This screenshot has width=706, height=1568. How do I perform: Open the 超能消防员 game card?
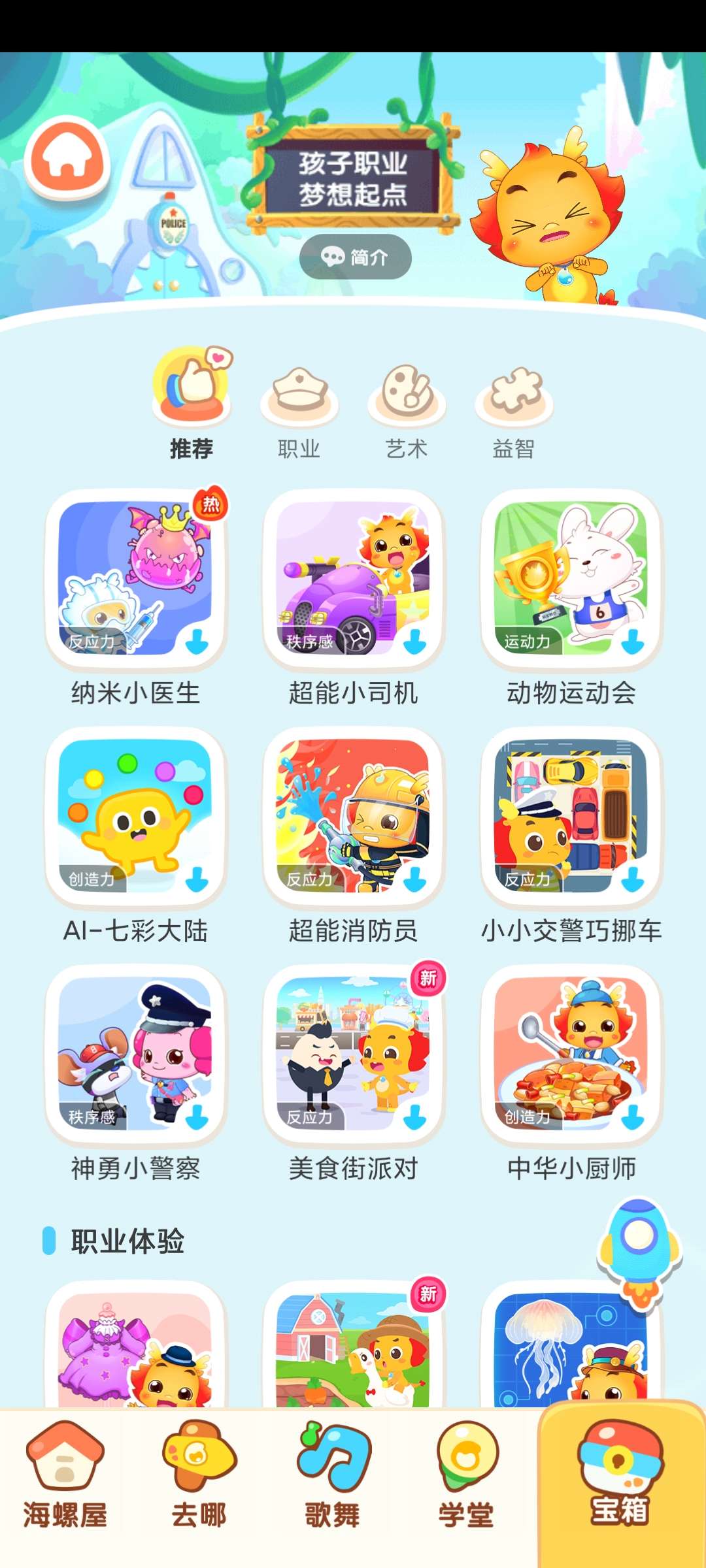click(353, 817)
